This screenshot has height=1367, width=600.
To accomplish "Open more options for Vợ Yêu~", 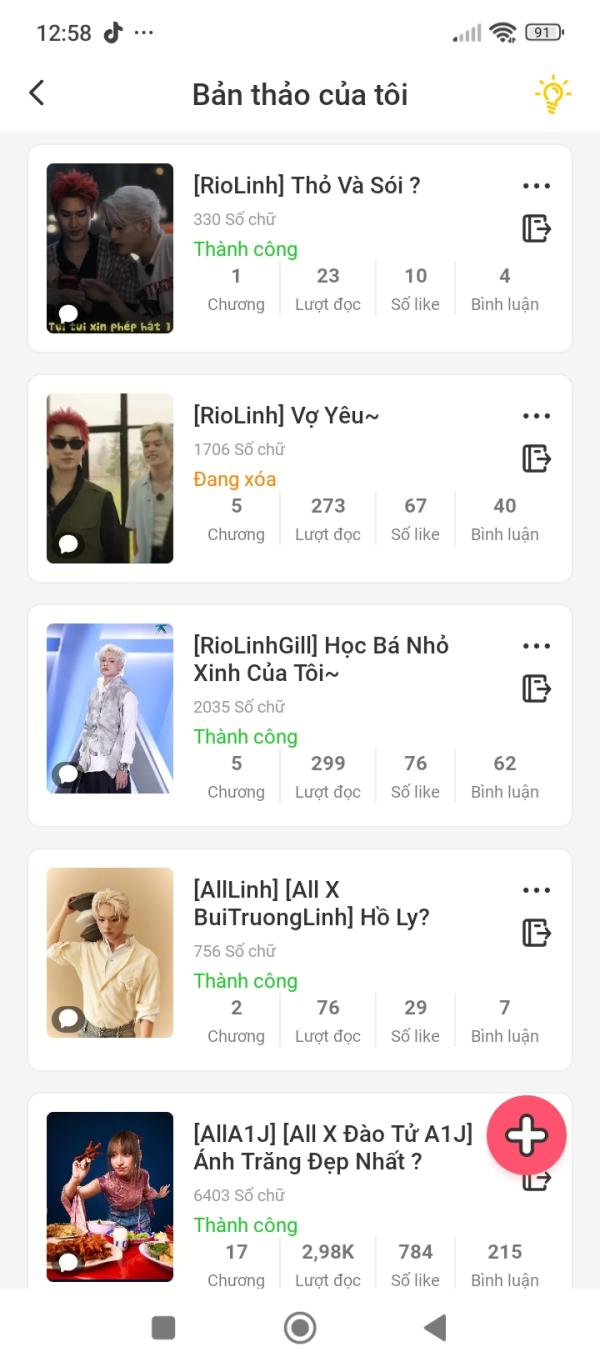I will tap(536, 416).
